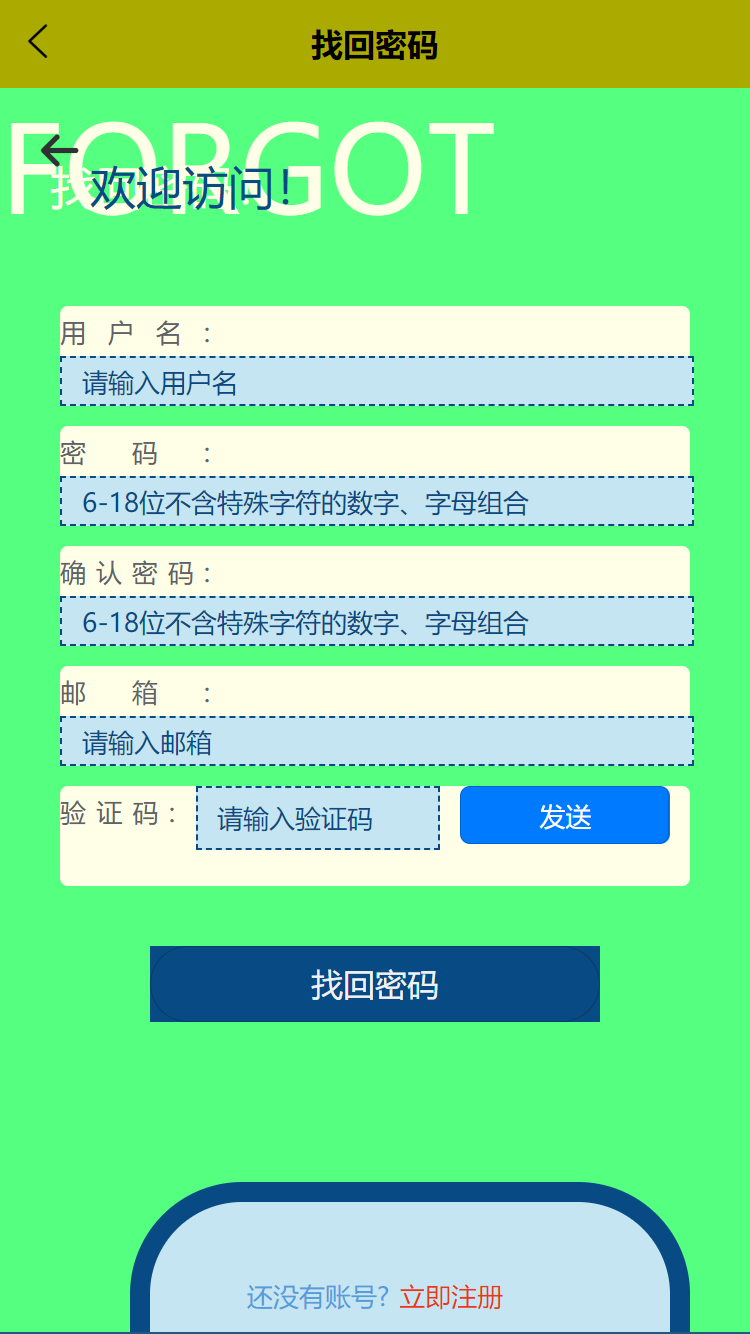Select the 密码 input field
750x1334 pixels.
(376, 502)
